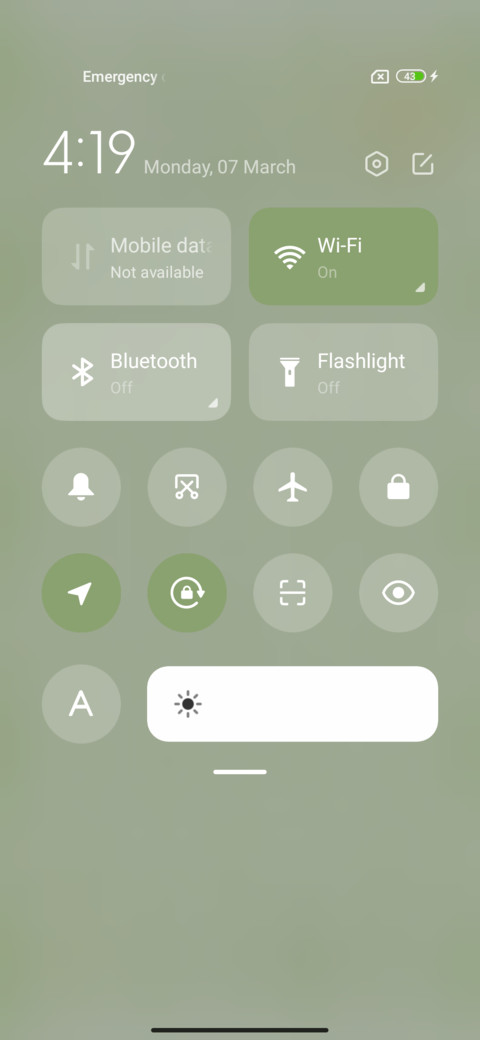
Task: Edit the control center tiles
Action: pos(423,164)
